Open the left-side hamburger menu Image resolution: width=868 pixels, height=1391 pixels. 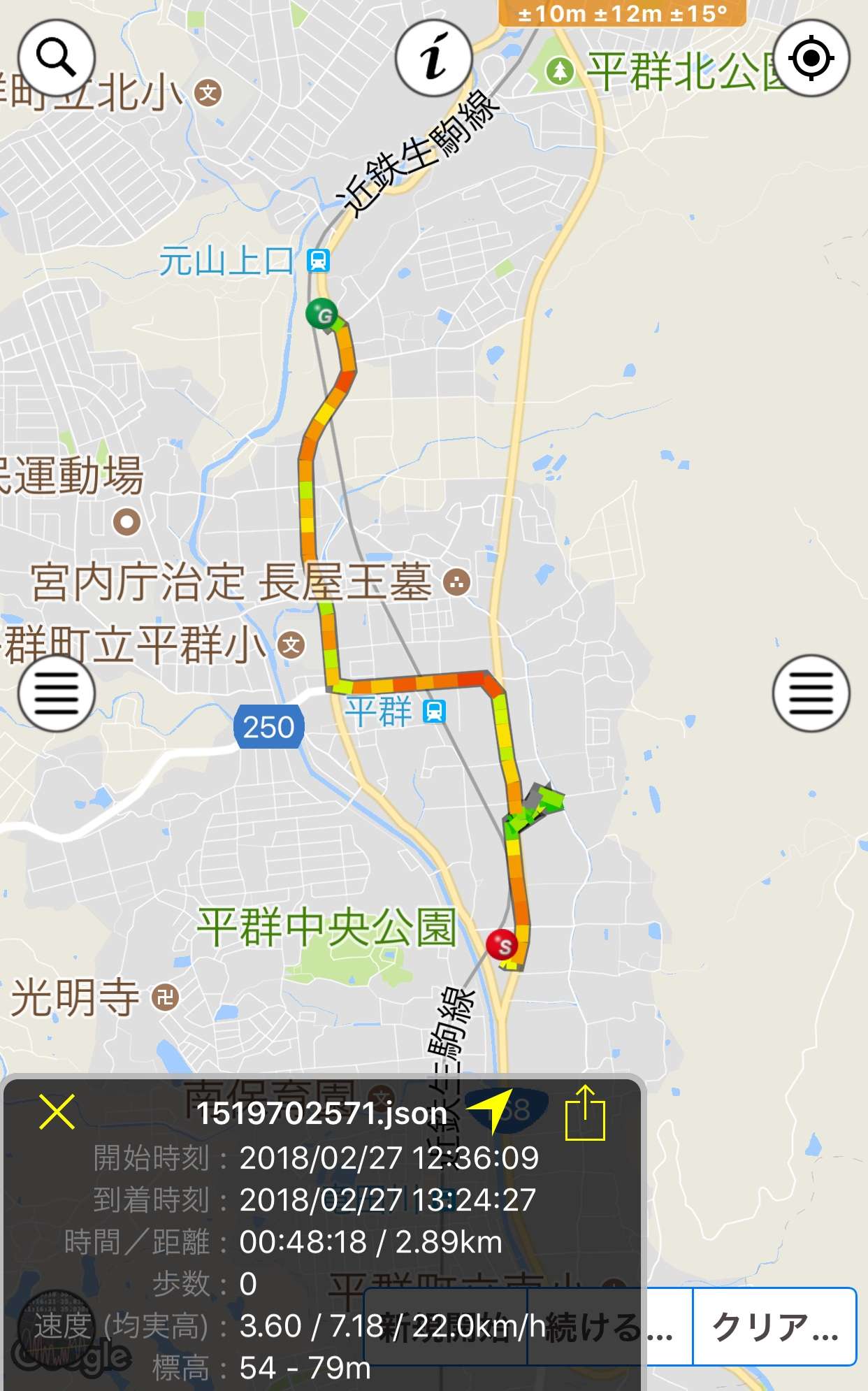pos(57,693)
